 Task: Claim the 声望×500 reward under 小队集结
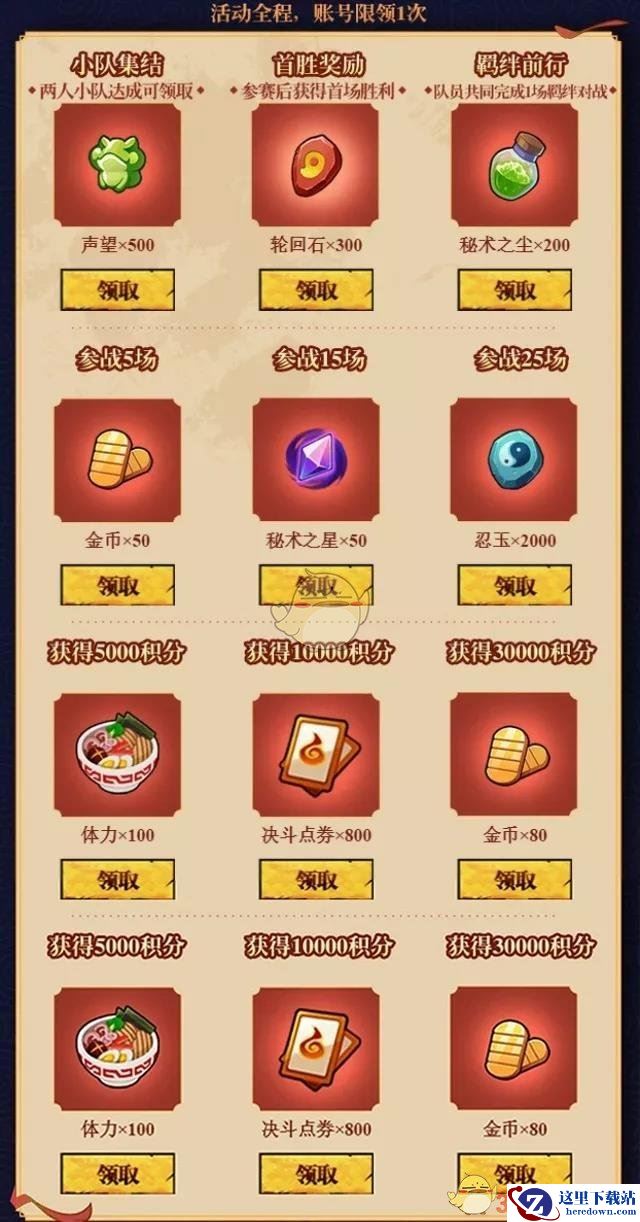coord(118,290)
